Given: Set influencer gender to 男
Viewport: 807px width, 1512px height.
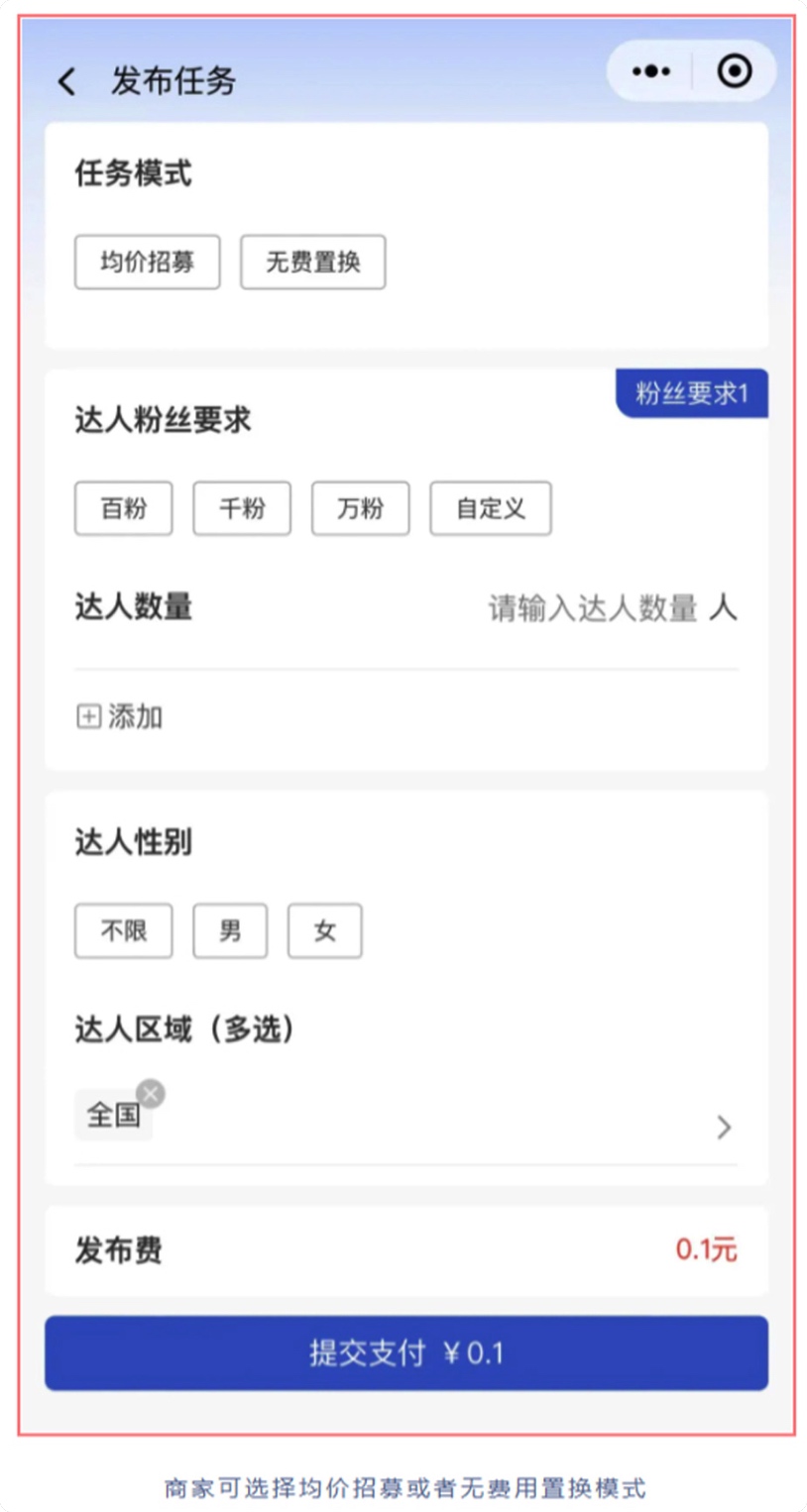Looking at the screenshot, I should (x=230, y=931).
